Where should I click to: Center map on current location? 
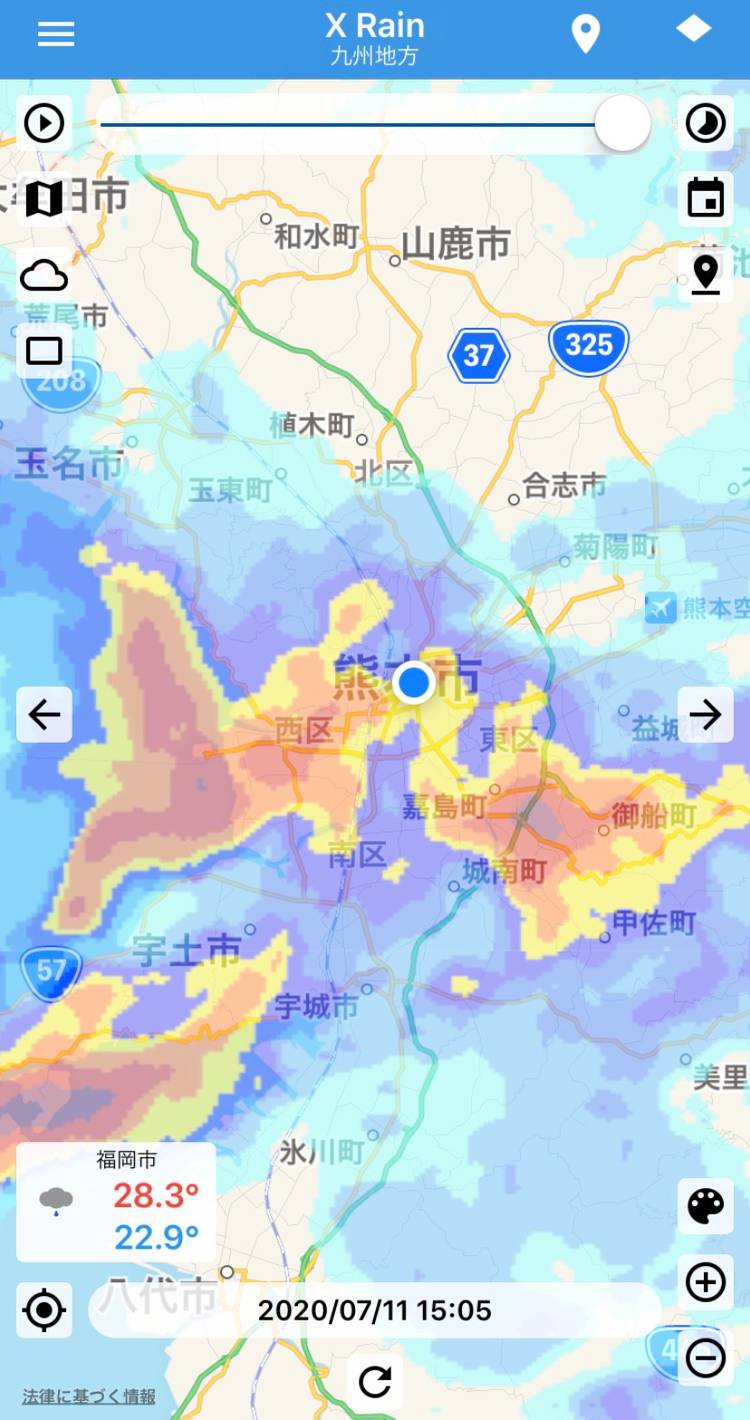(x=44, y=1310)
